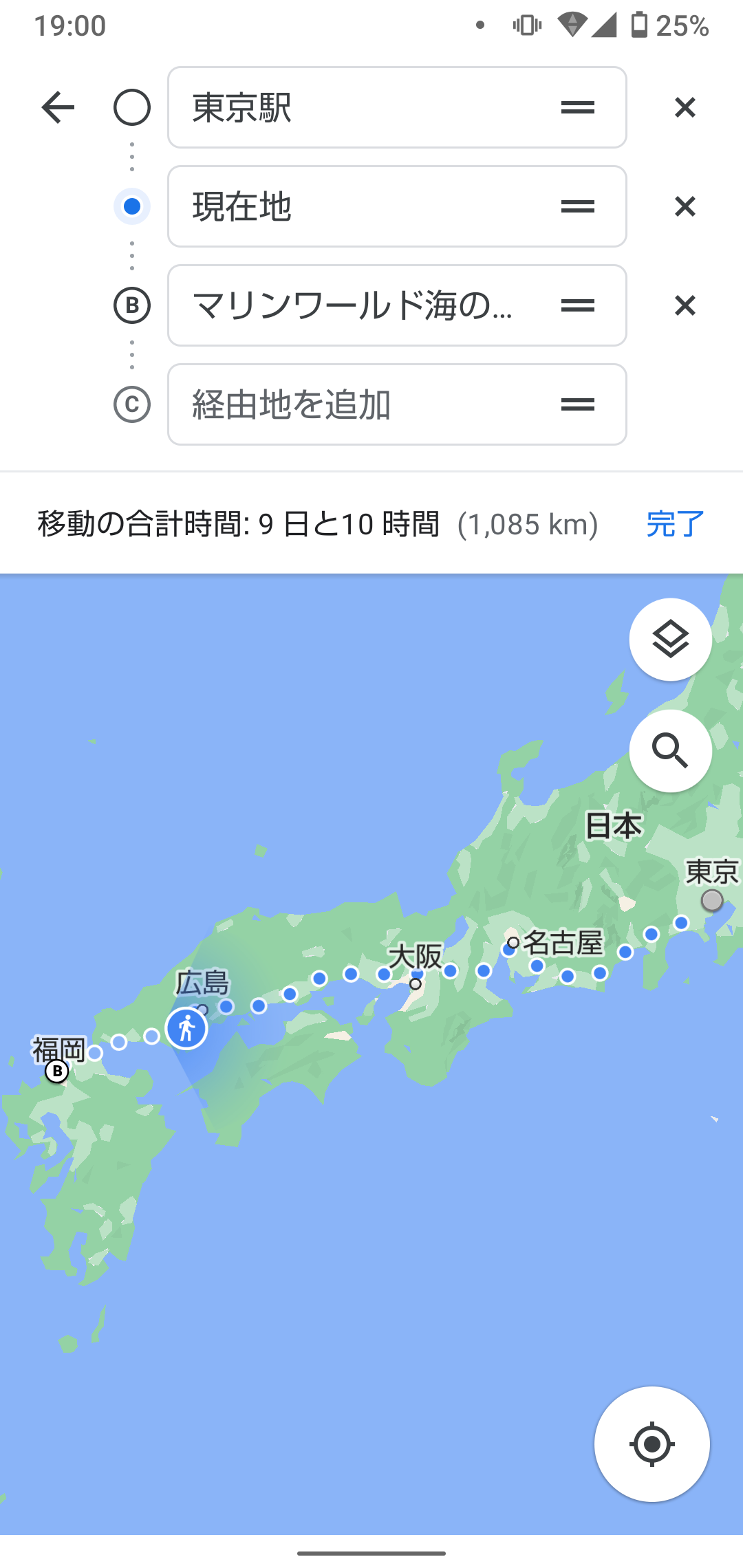Tap the walking current-location marker near 広島
743x1568 pixels.
click(186, 1029)
